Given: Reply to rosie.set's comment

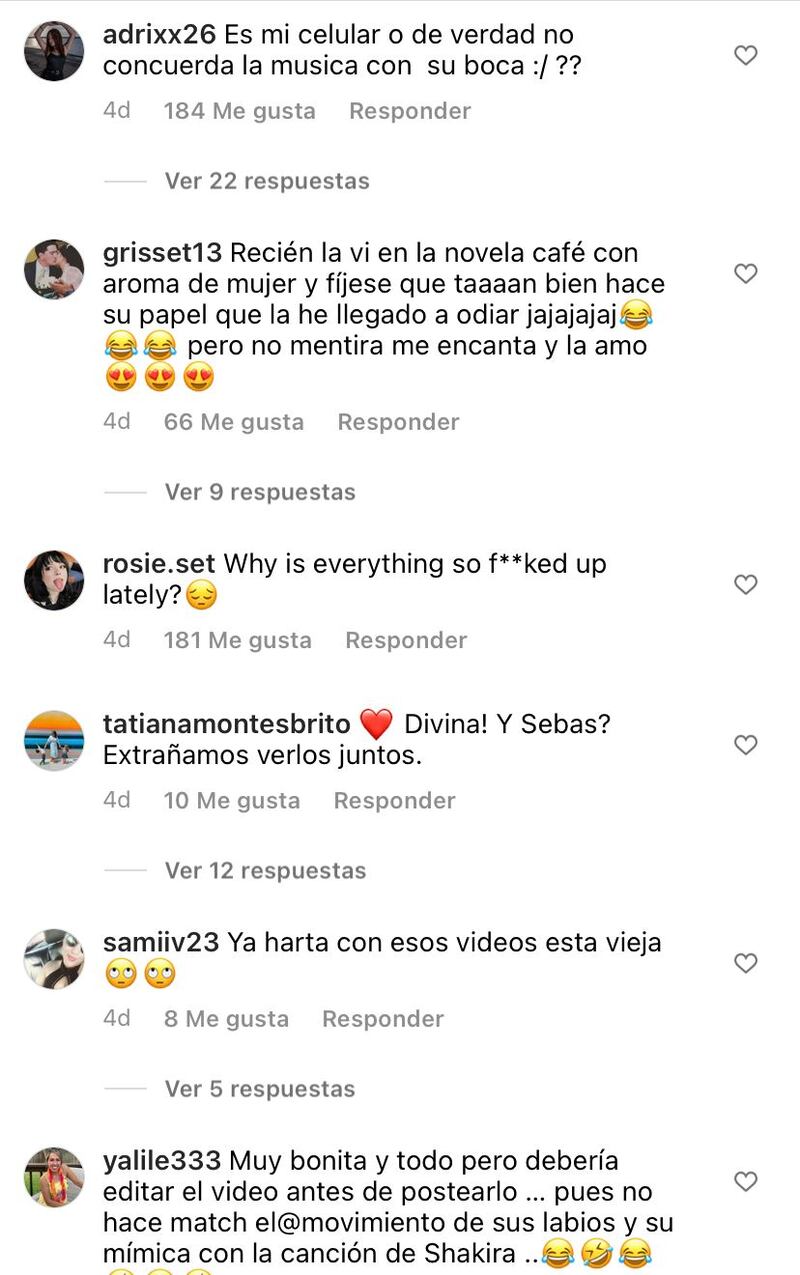Looking at the screenshot, I should coord(406,640).
